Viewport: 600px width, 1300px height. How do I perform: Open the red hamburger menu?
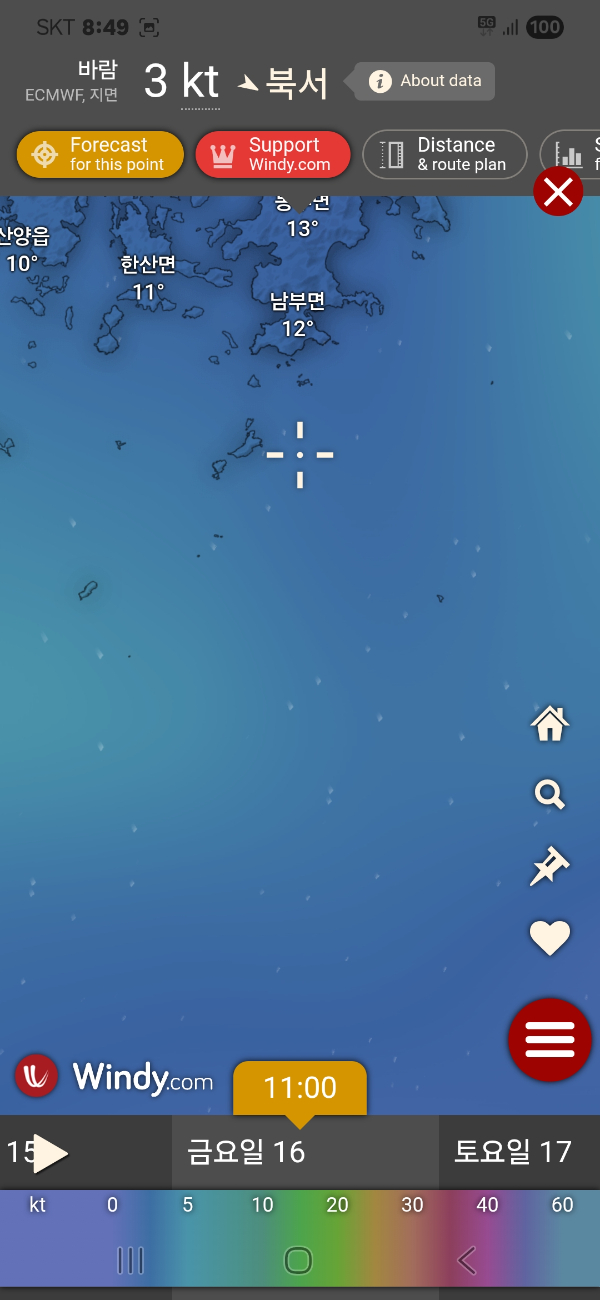point(549,1040)
